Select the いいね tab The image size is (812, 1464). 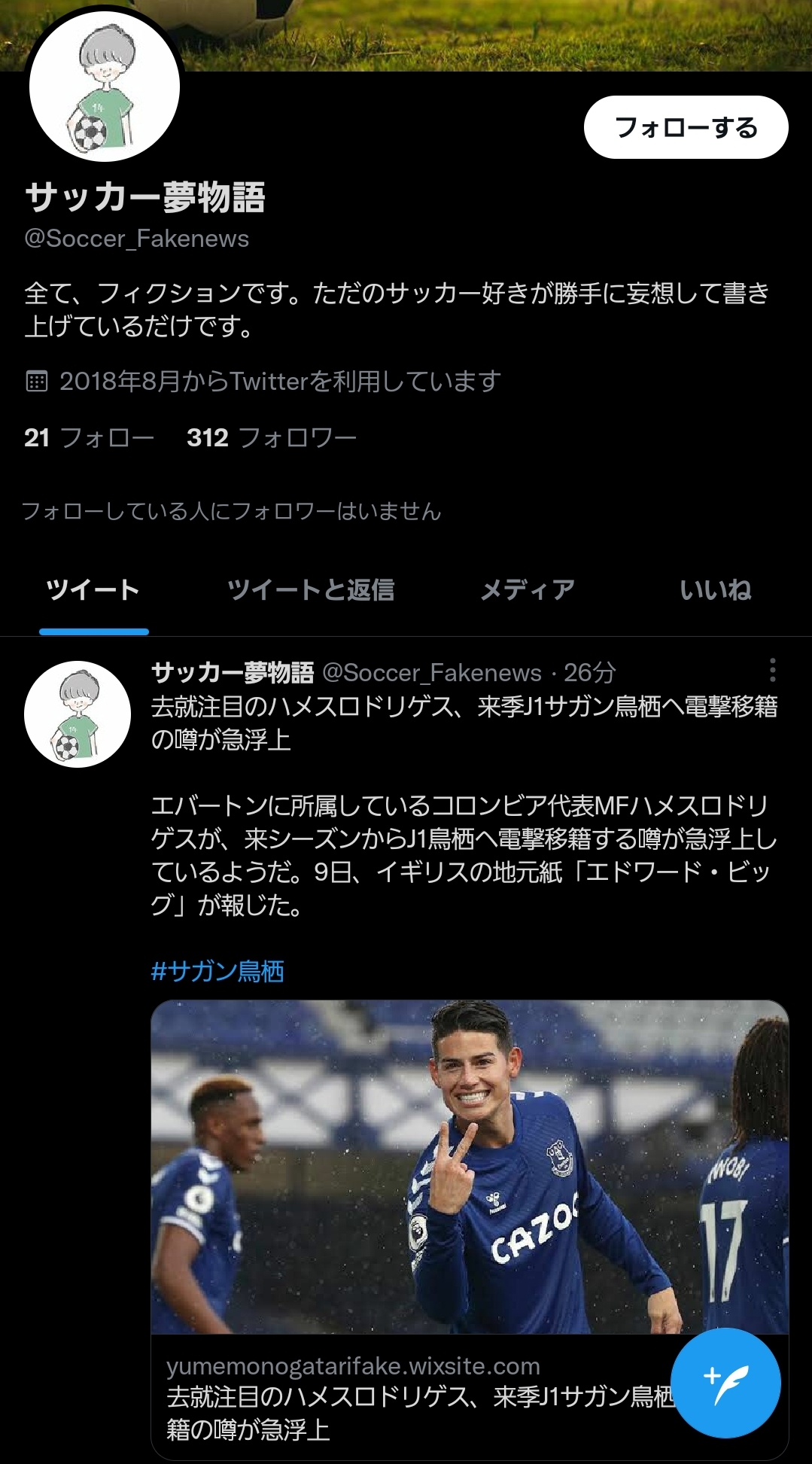click(x=715, y=589)
